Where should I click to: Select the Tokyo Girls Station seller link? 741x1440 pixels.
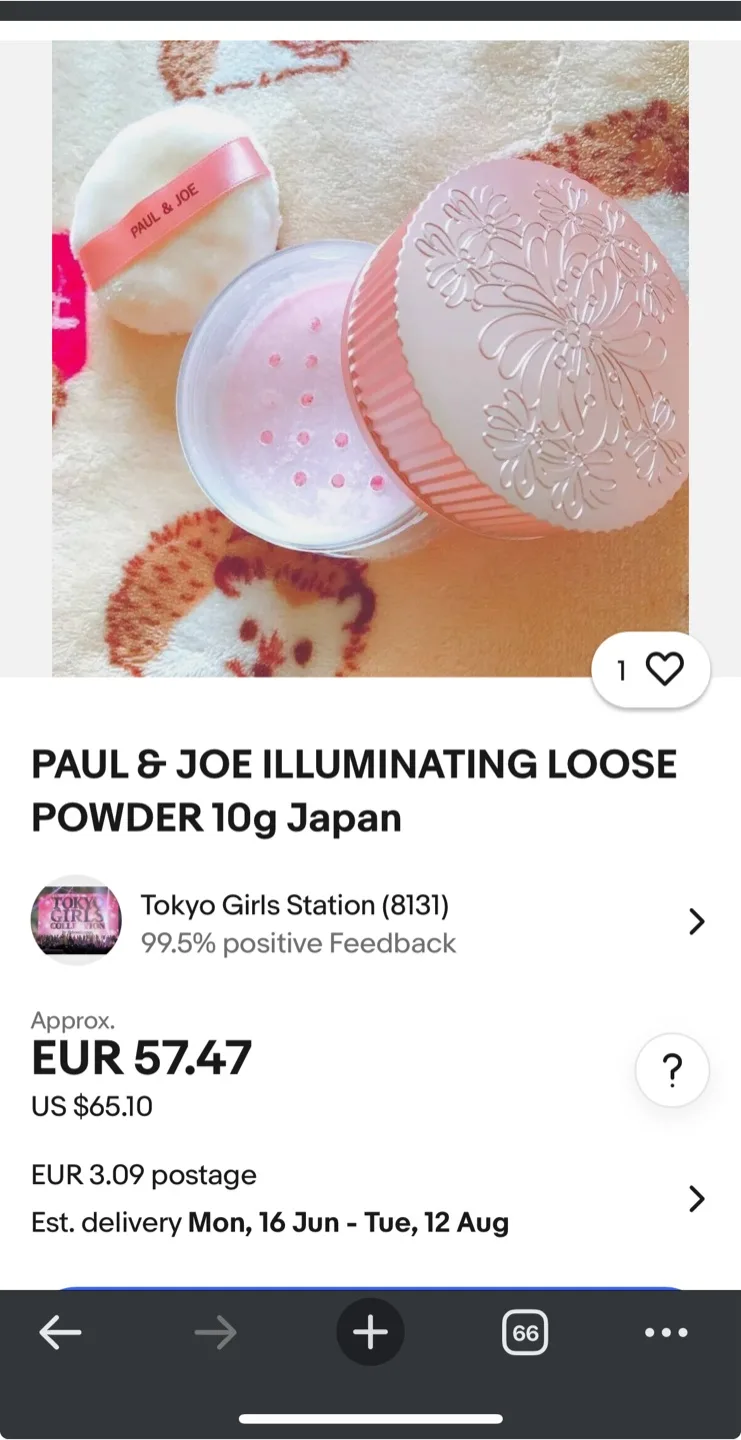click(293, 904)
